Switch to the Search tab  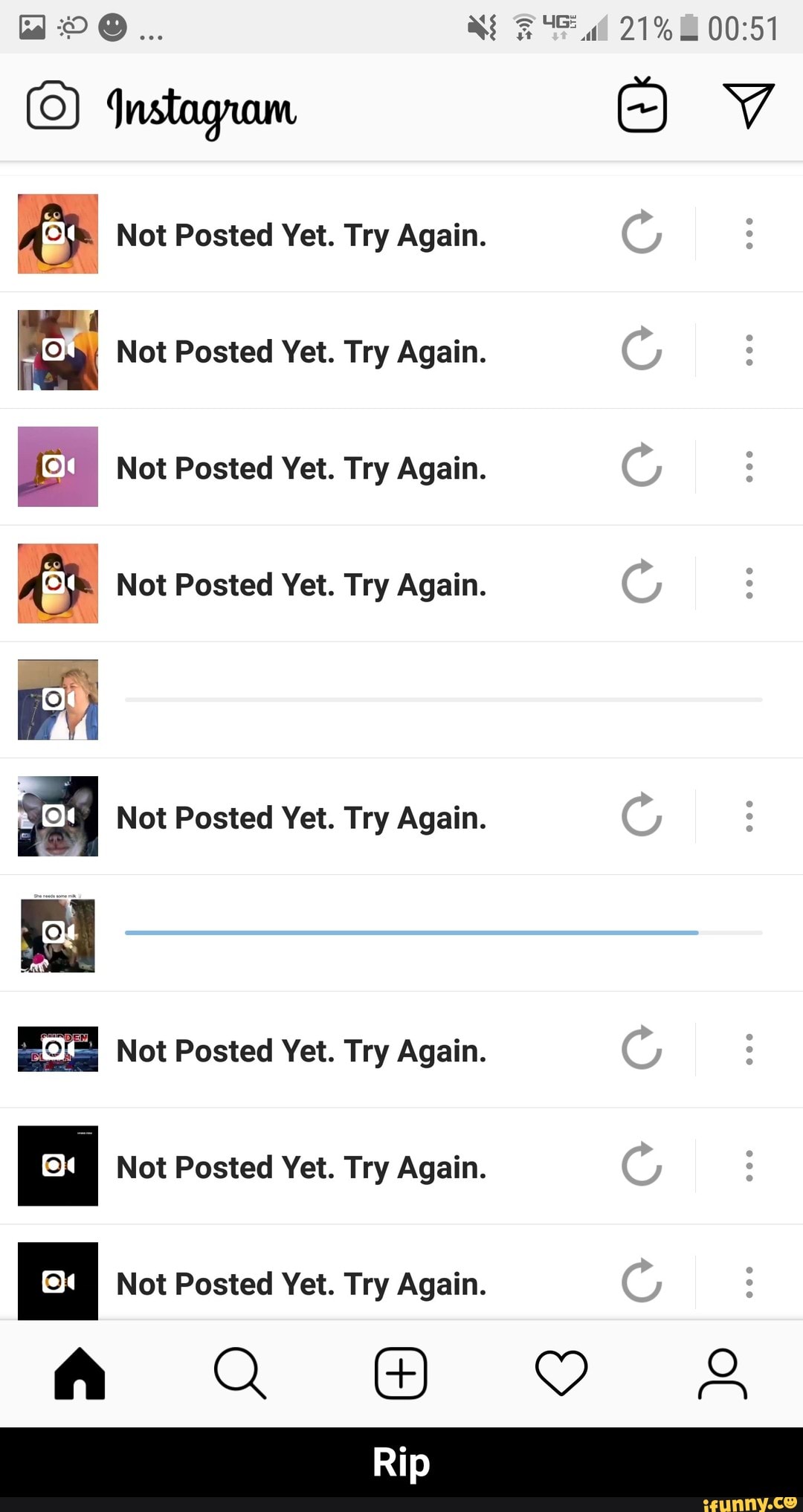[x=239, y=1374]
